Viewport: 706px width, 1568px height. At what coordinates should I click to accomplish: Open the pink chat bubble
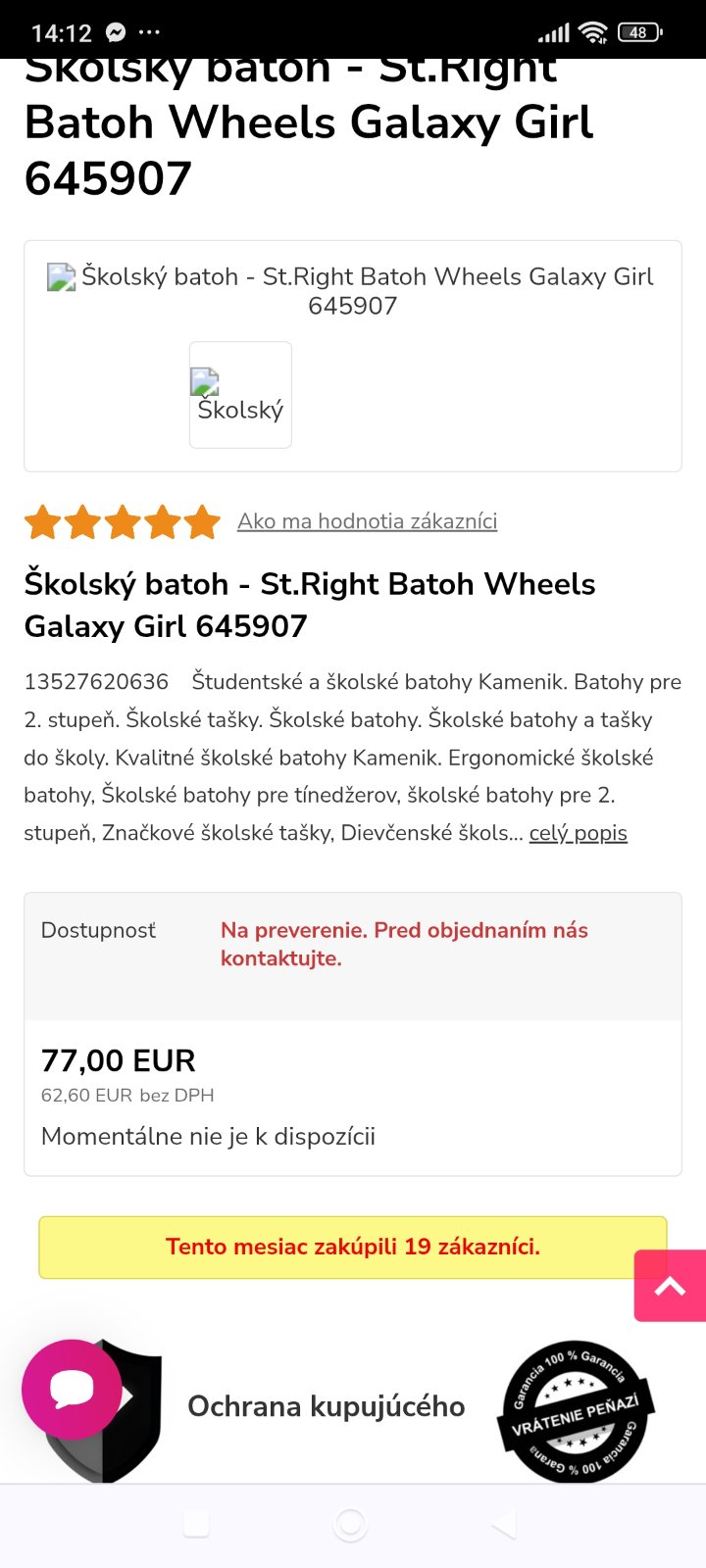point(72,1390)
